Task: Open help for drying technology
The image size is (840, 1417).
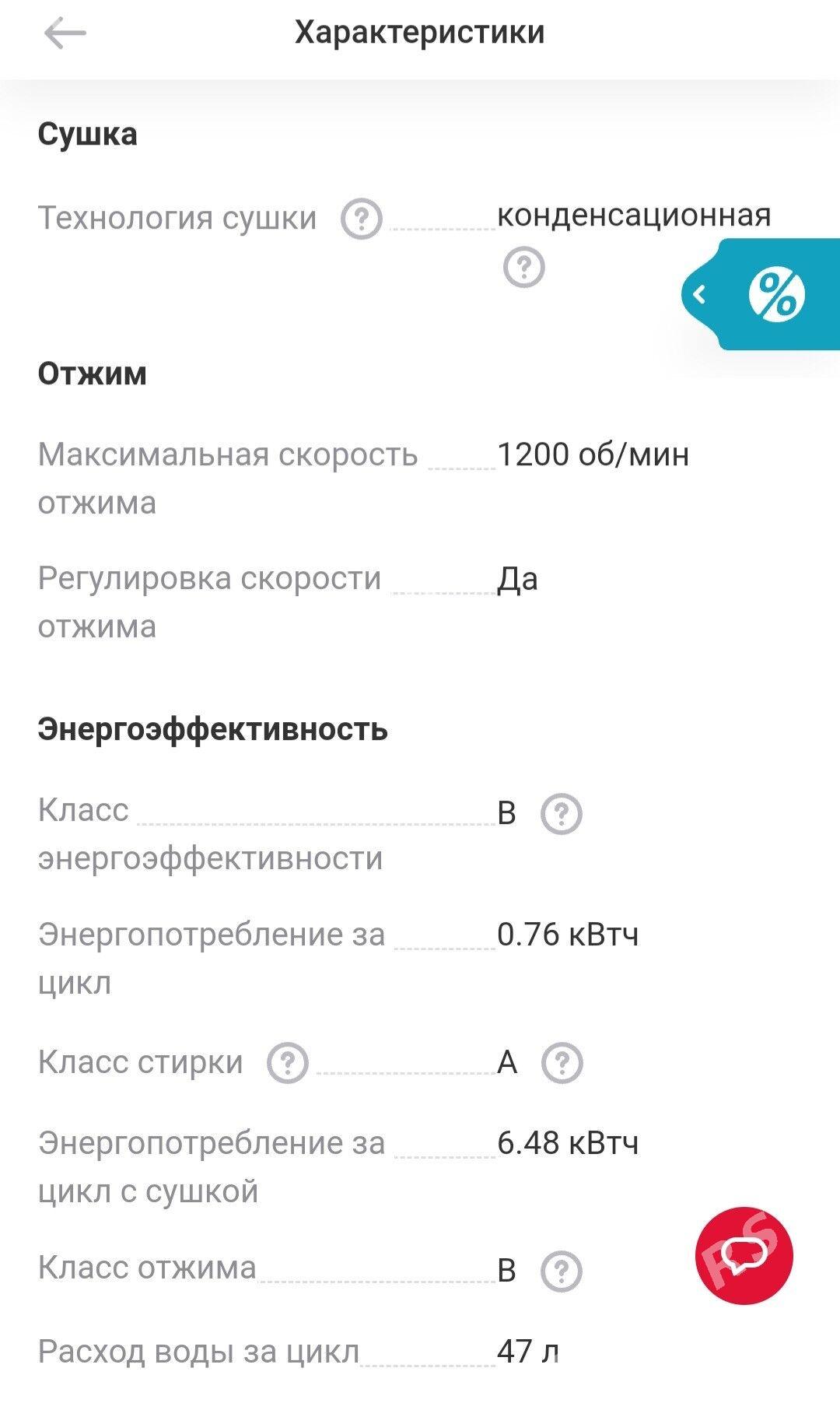Action: tap(360, 219)
